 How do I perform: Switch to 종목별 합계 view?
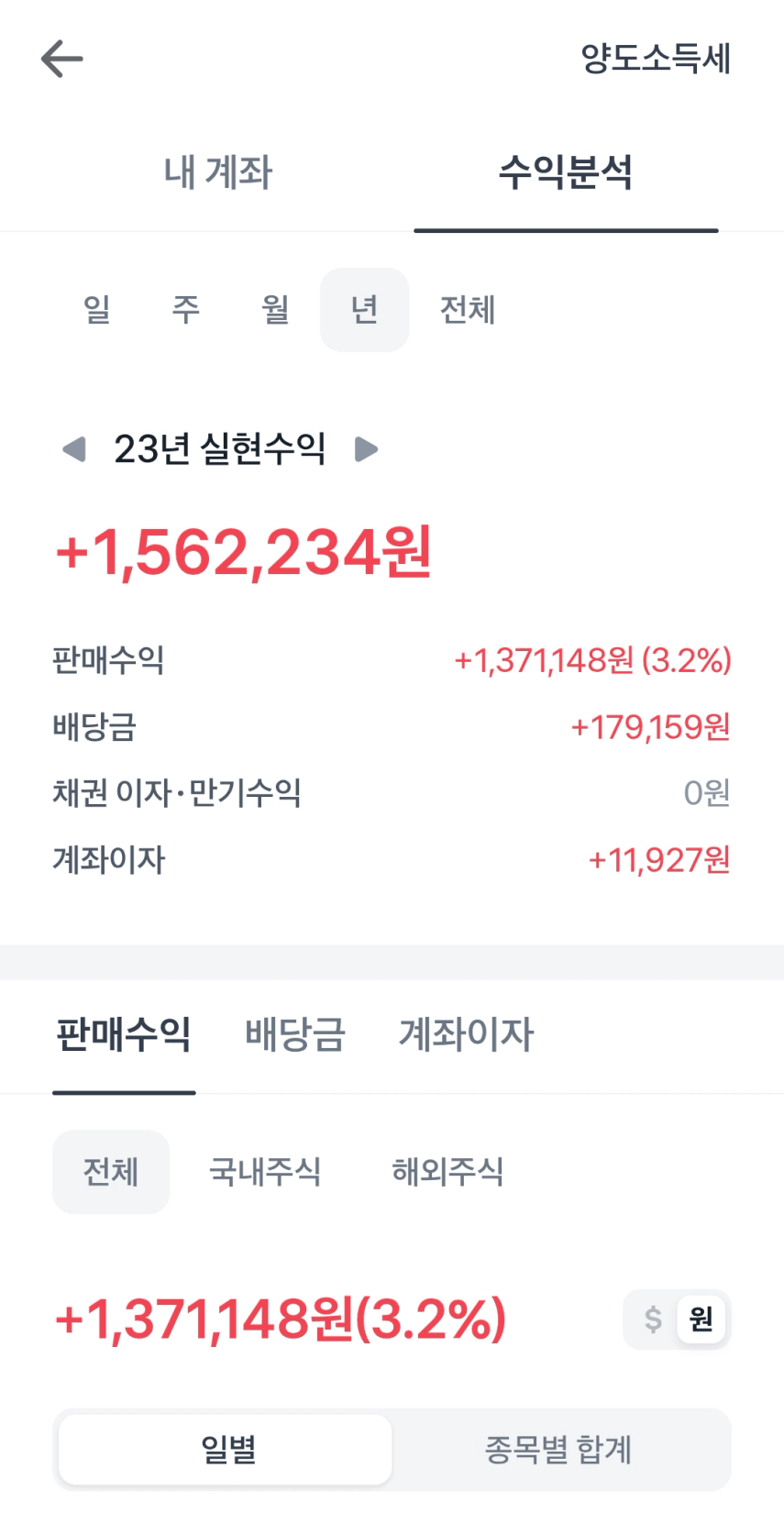click(x=558, y=1450)
